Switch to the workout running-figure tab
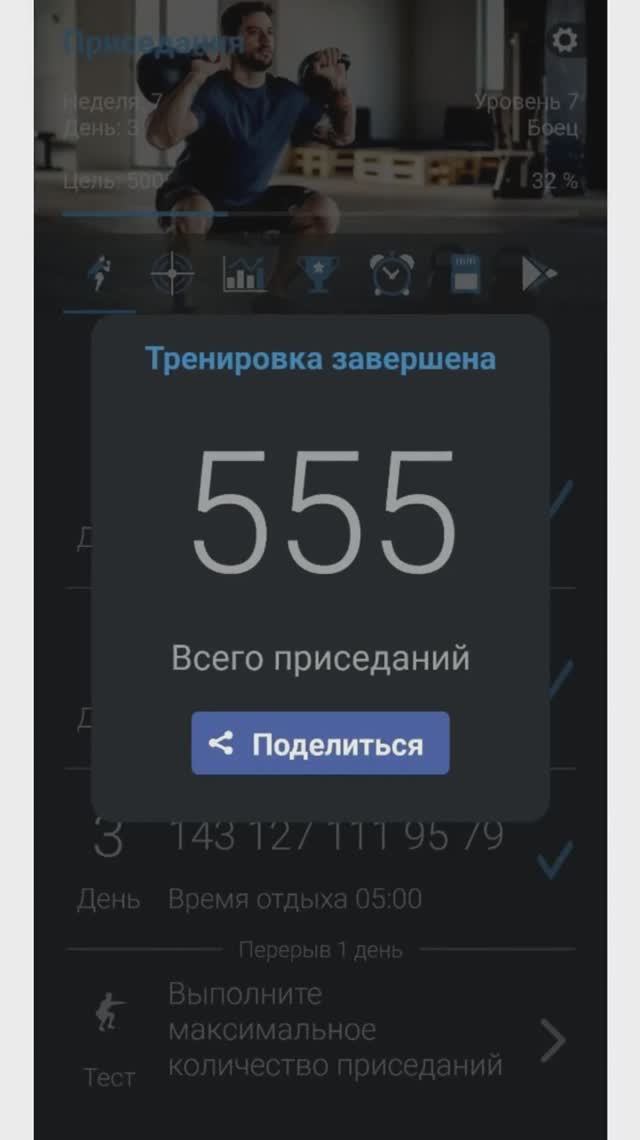Viewport: 640px width, 1140px height. 99,273
